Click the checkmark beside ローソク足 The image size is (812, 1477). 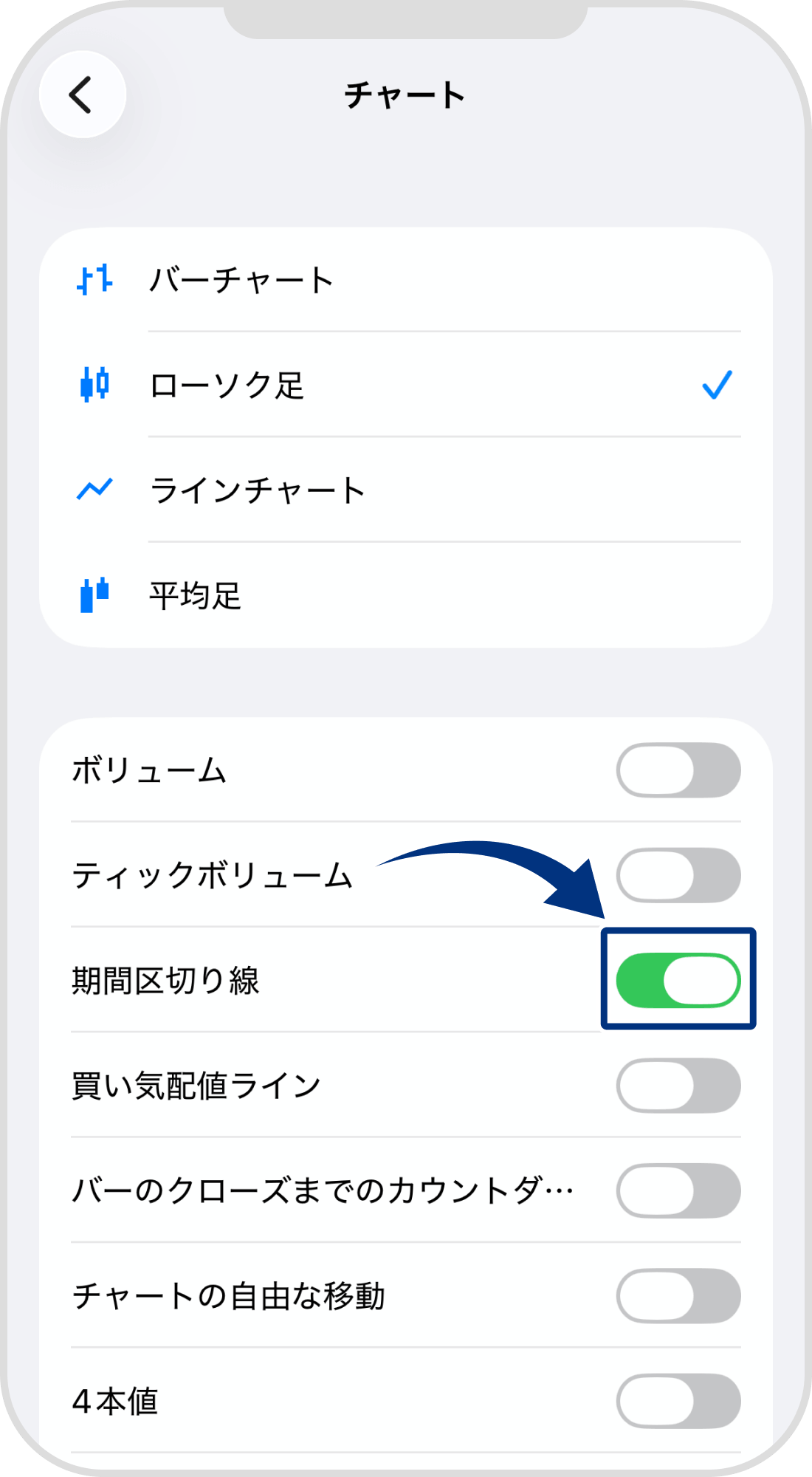tap(716, 384)
